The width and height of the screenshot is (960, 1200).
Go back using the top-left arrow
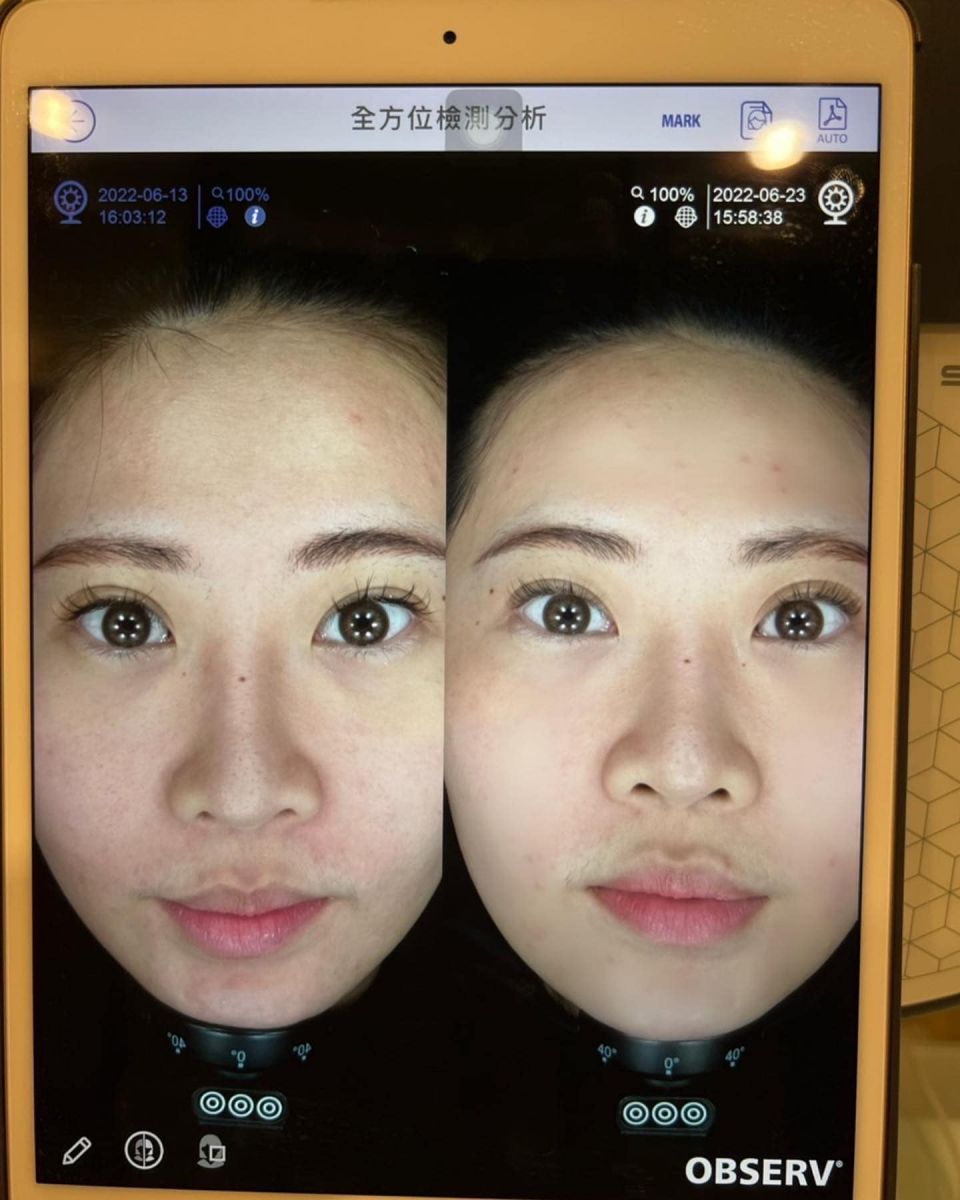point(76,121)
